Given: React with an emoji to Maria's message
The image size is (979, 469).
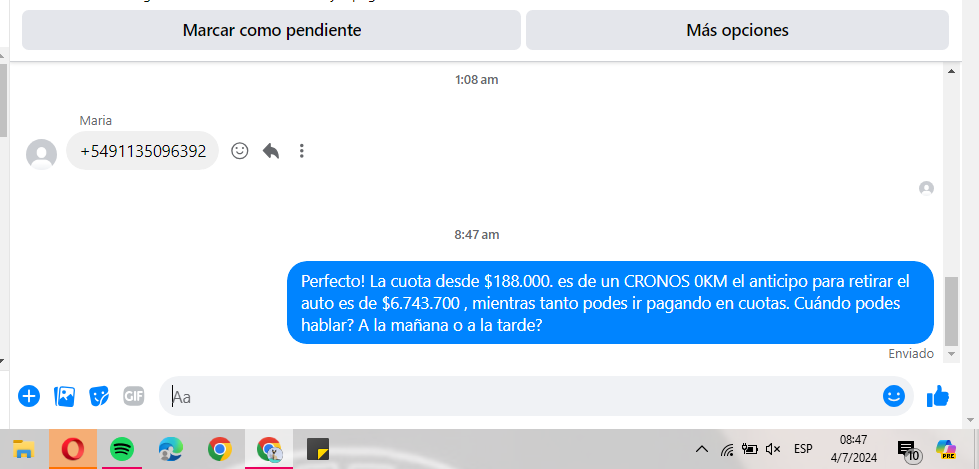Looking at the screenshot, I should (x=240, y=151).
